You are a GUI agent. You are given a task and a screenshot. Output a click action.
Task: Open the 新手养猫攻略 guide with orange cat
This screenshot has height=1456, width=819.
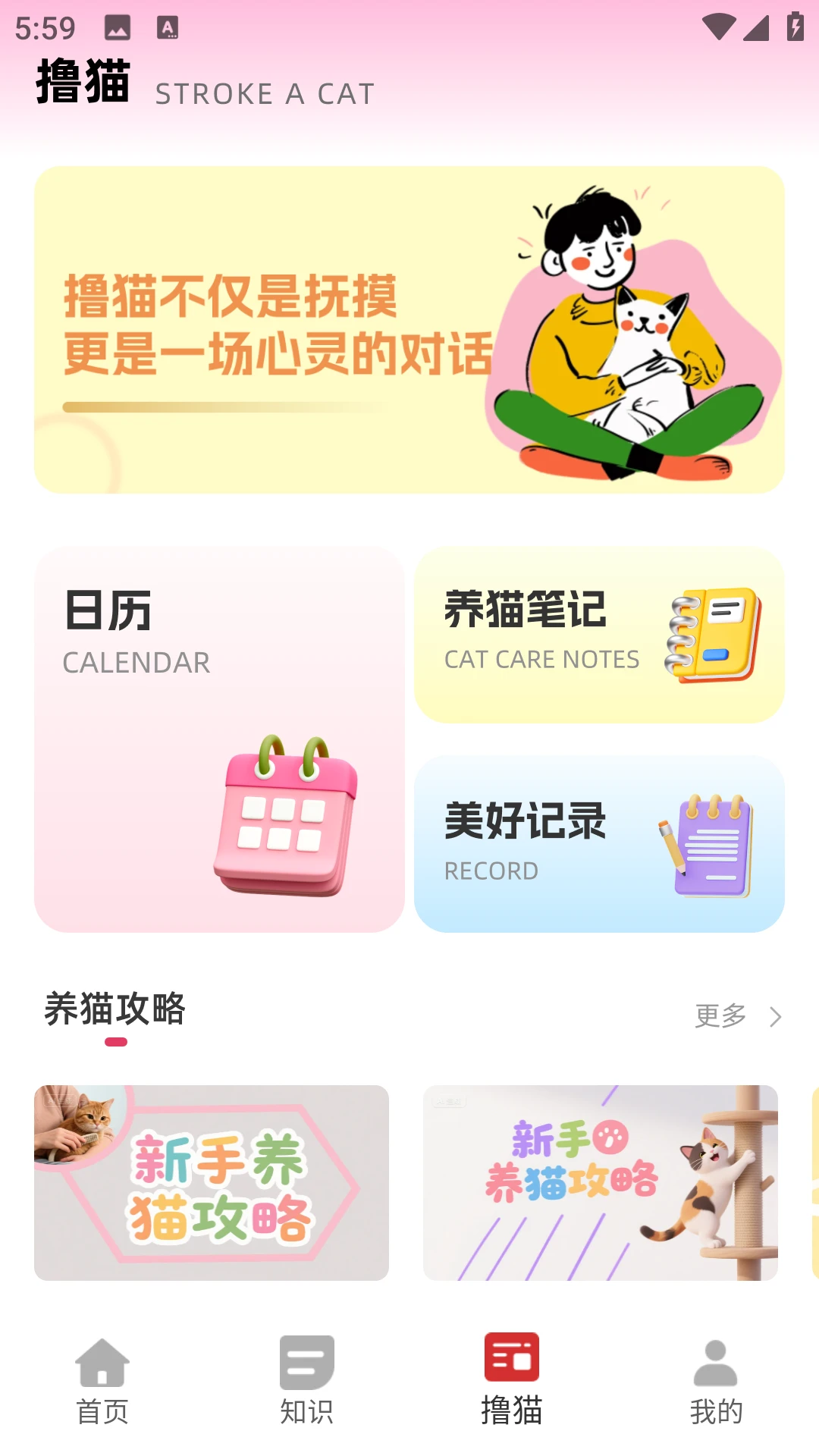212,1182
